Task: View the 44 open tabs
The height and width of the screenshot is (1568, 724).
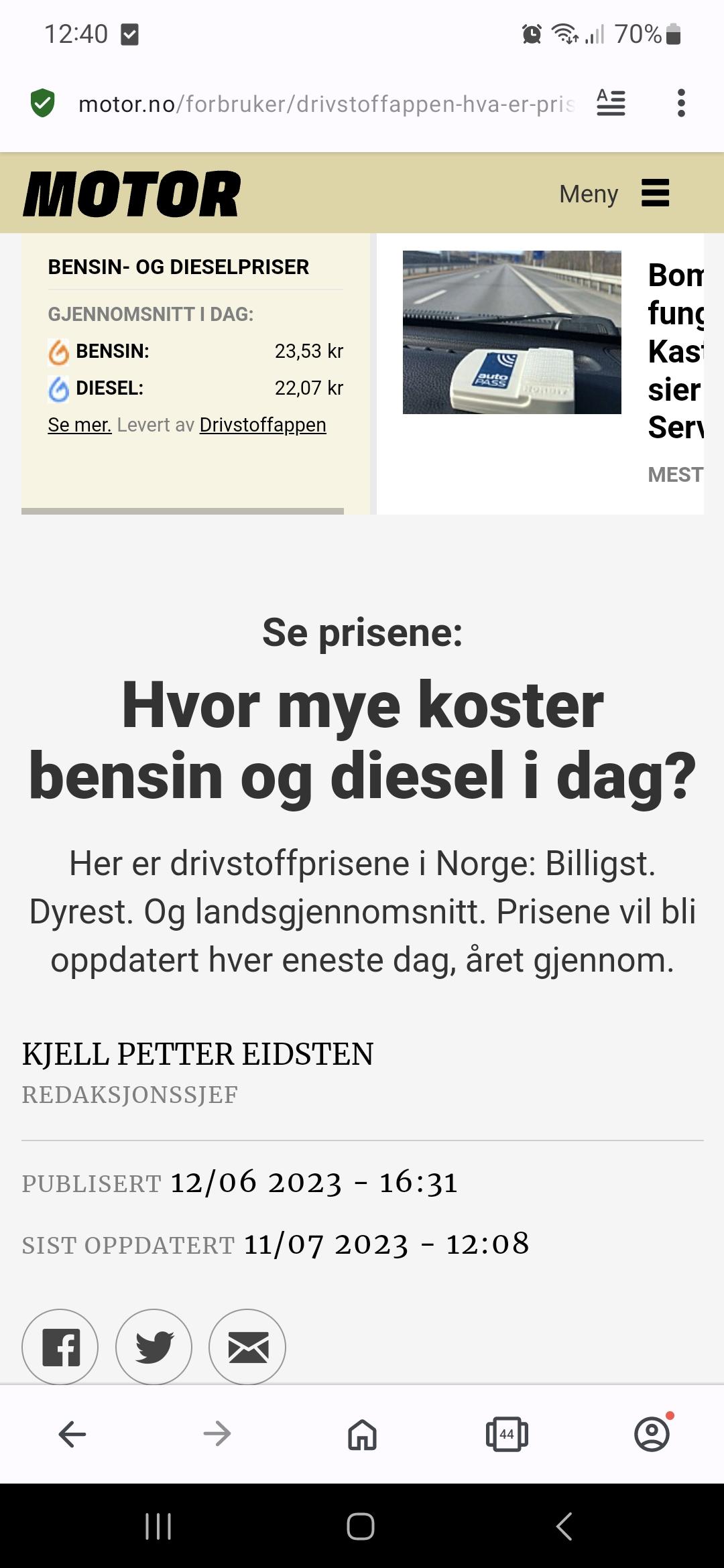Action: pos(507,1434)
